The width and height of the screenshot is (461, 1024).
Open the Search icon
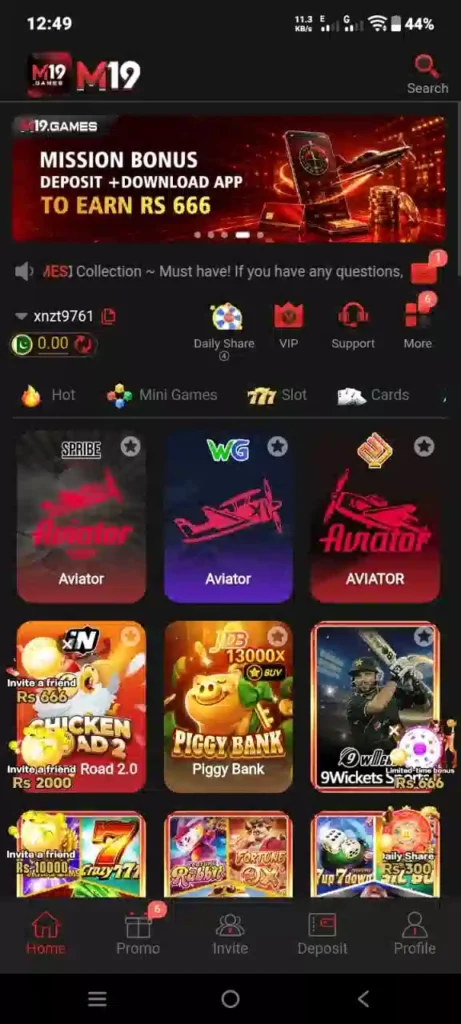[x=428, y=74]
